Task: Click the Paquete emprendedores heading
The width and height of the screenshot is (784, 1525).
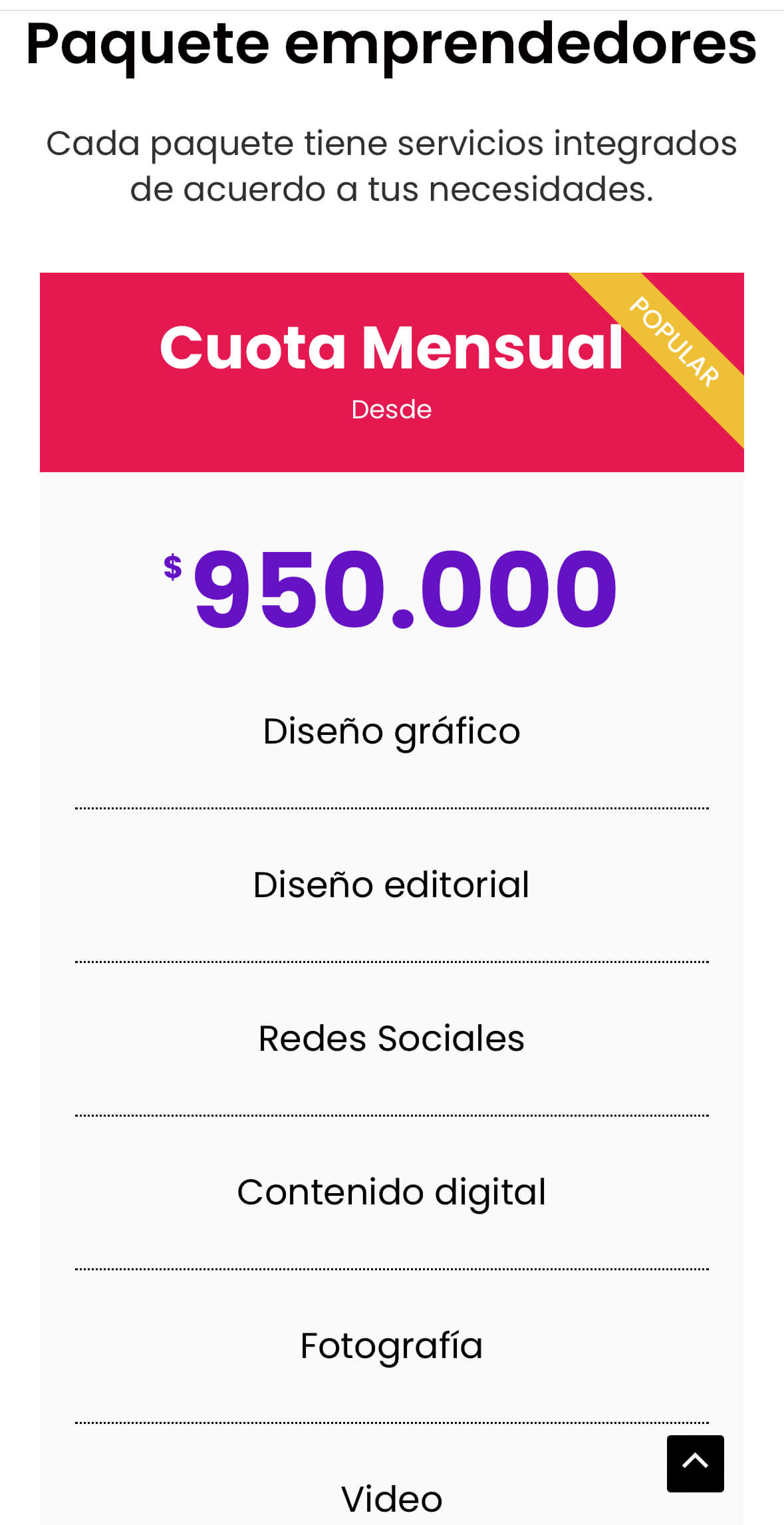Action: click(x=391, y=45)
